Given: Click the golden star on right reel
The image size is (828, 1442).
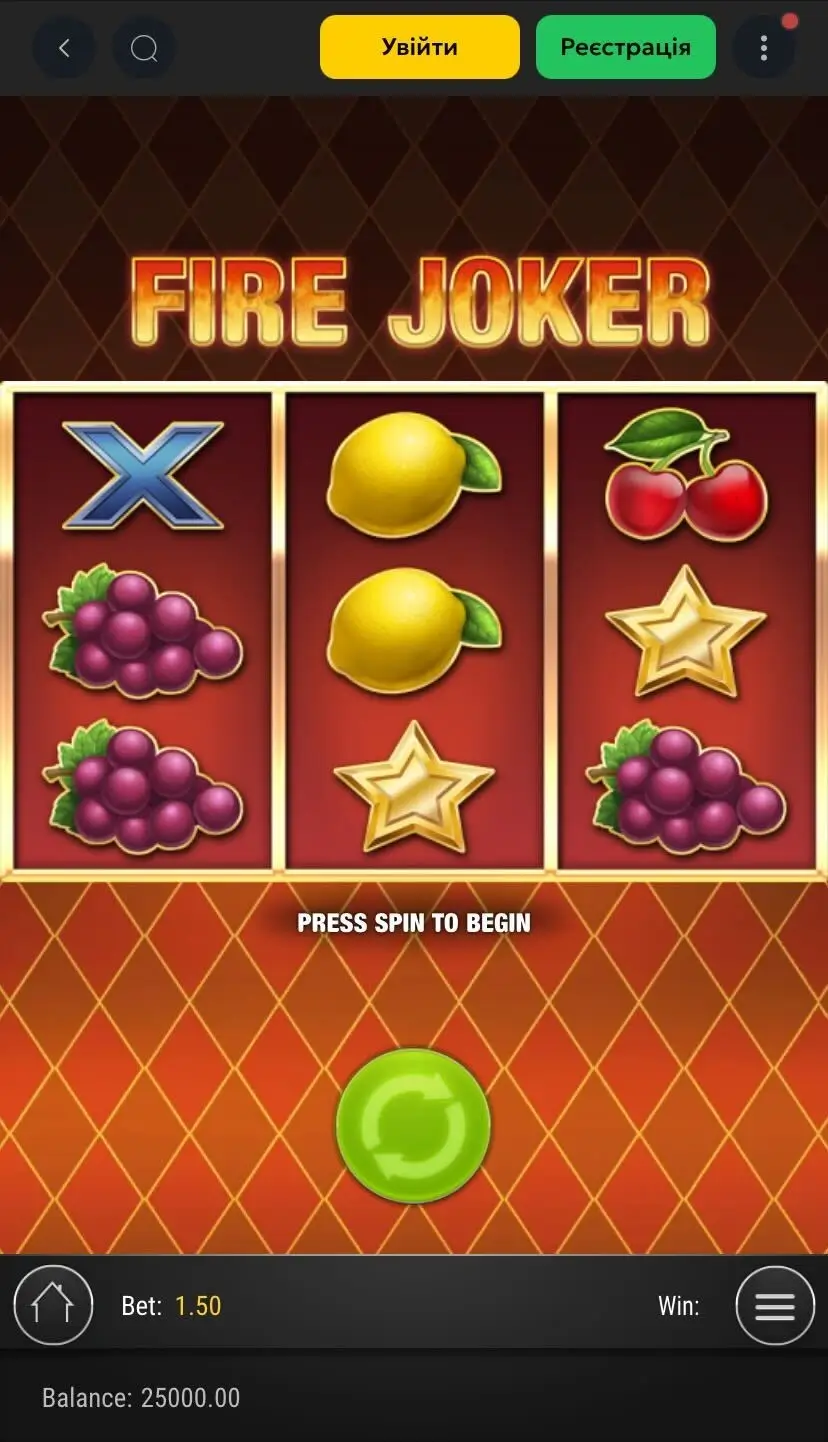Looking at the screenshot, I should pyautogui.click(x=687, y=632).
